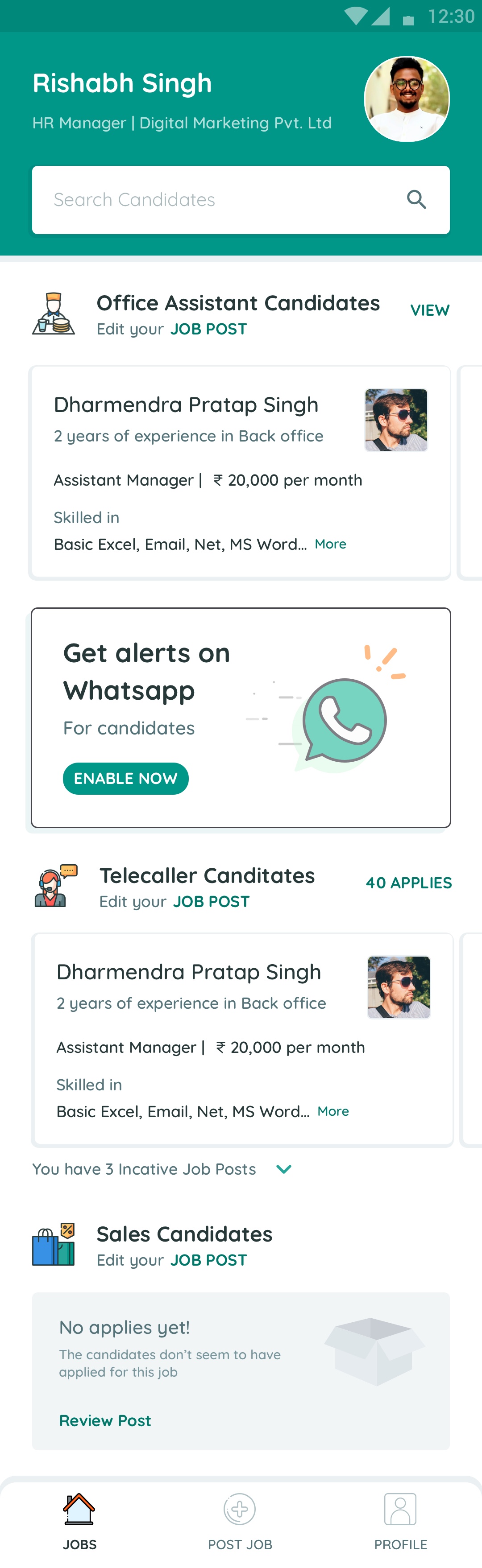View all Office Assistant candidates
Screen dimensions: 482x1568
coord(430,310)
